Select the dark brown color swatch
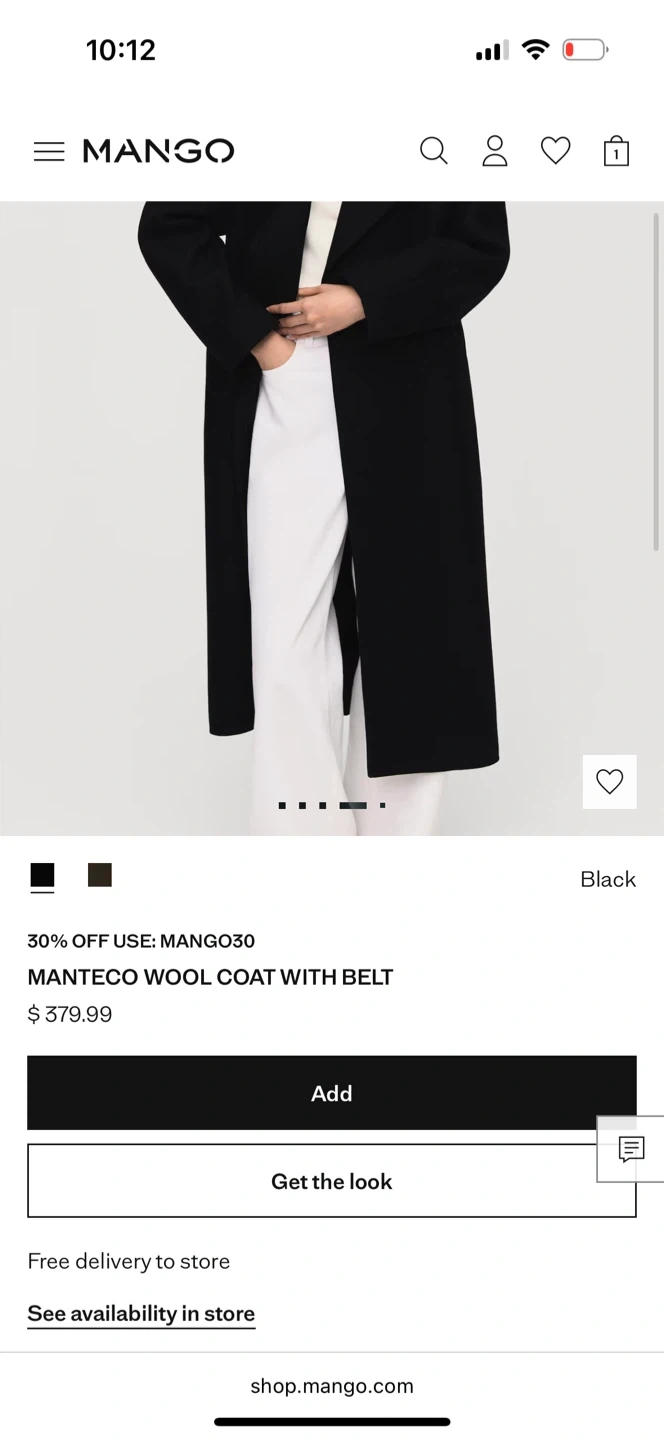 click(x=100, y=876)
